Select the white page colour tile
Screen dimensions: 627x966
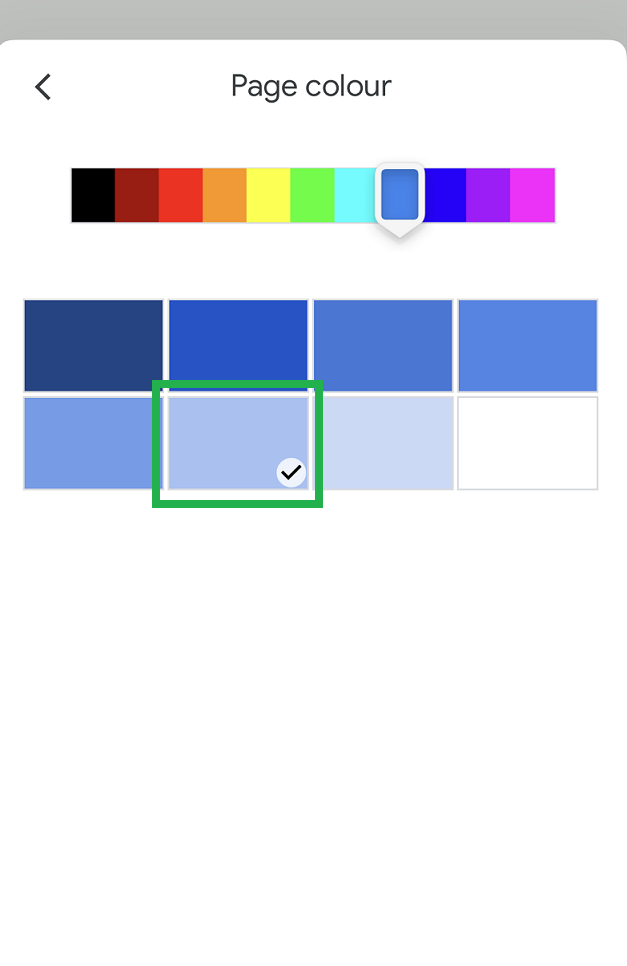pos(528,443)
